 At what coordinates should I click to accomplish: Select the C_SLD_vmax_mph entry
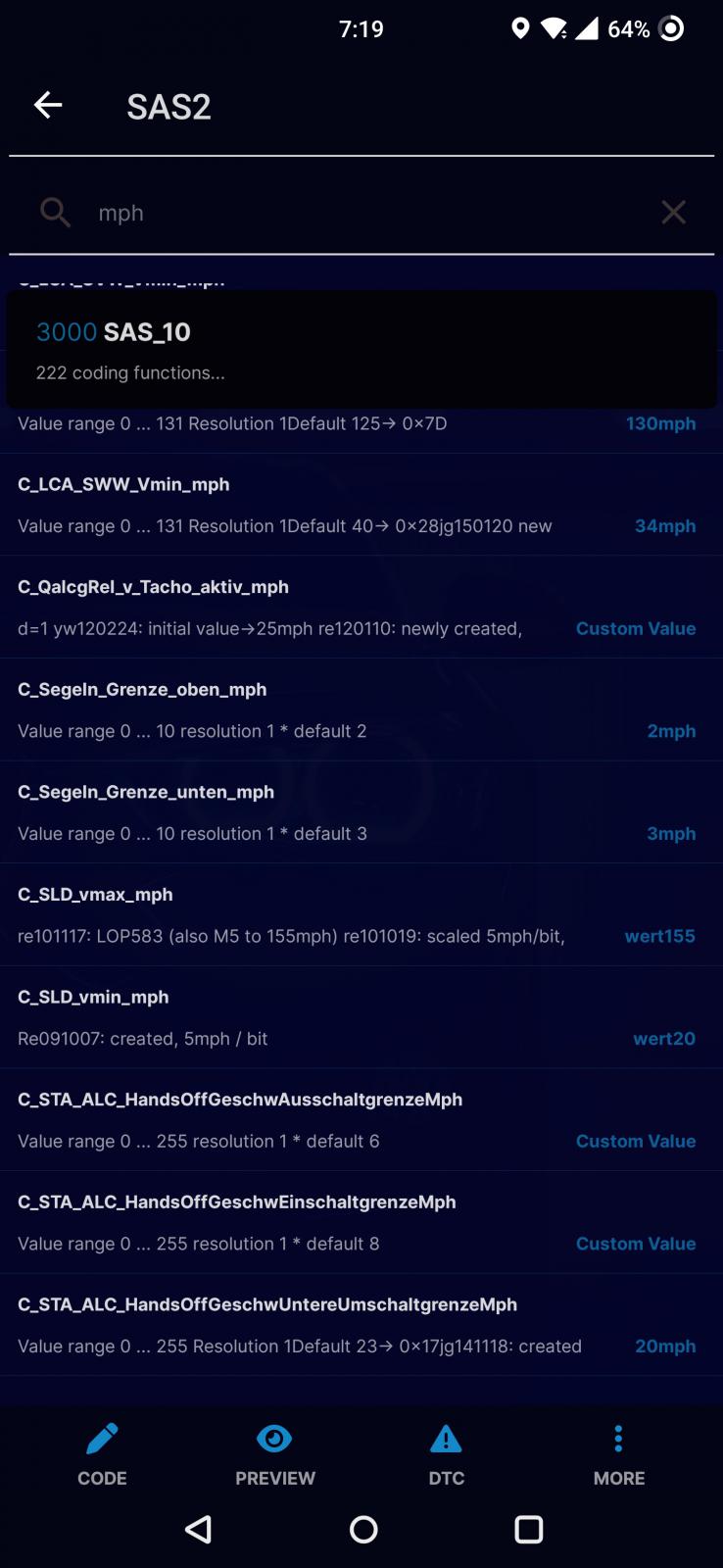(x=361, y=914)
